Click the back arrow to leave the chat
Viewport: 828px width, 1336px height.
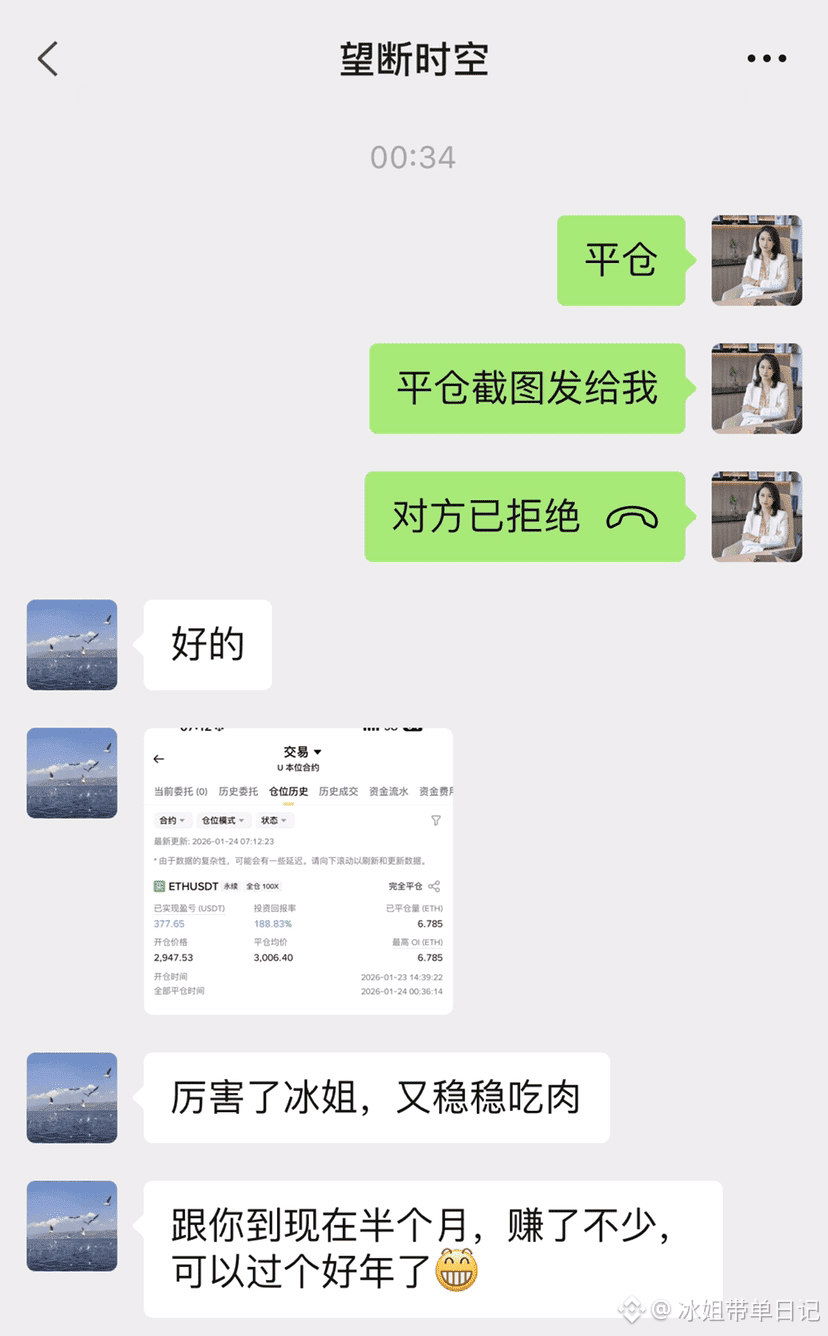(48, 58)
